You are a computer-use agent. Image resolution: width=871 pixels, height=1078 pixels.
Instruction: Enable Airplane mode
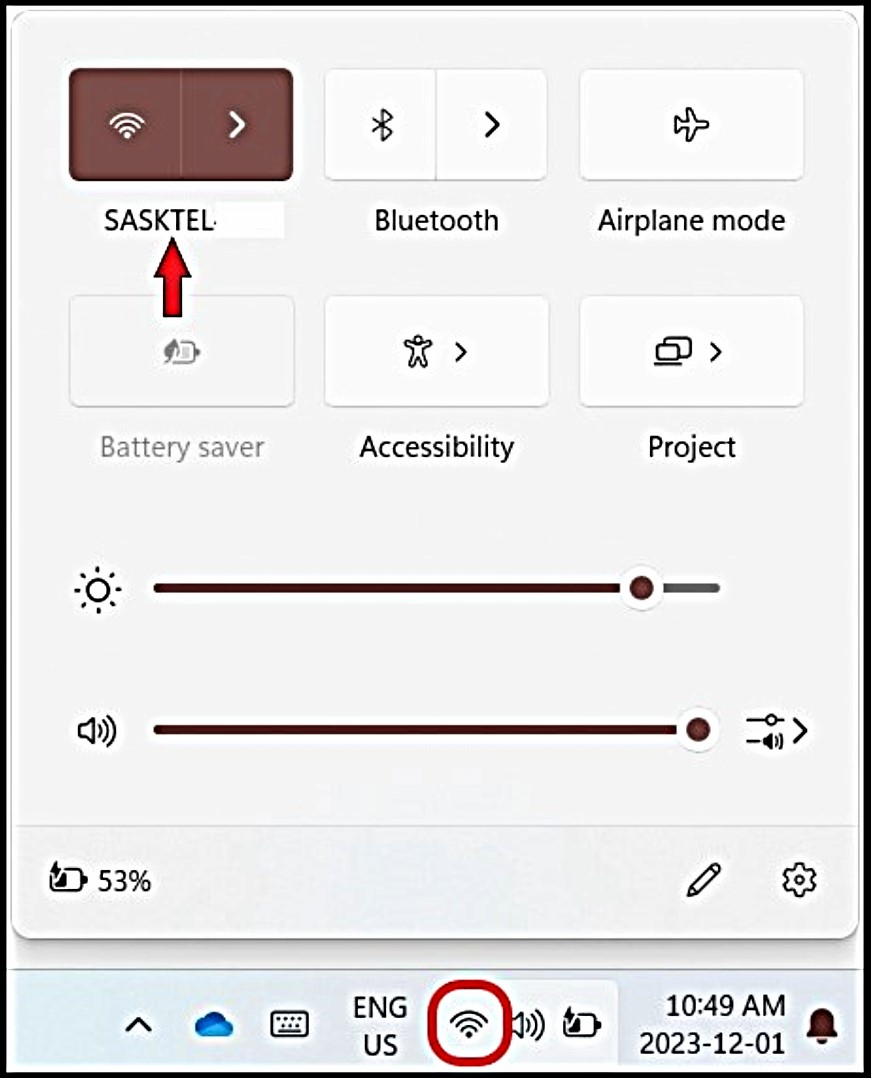691,125
